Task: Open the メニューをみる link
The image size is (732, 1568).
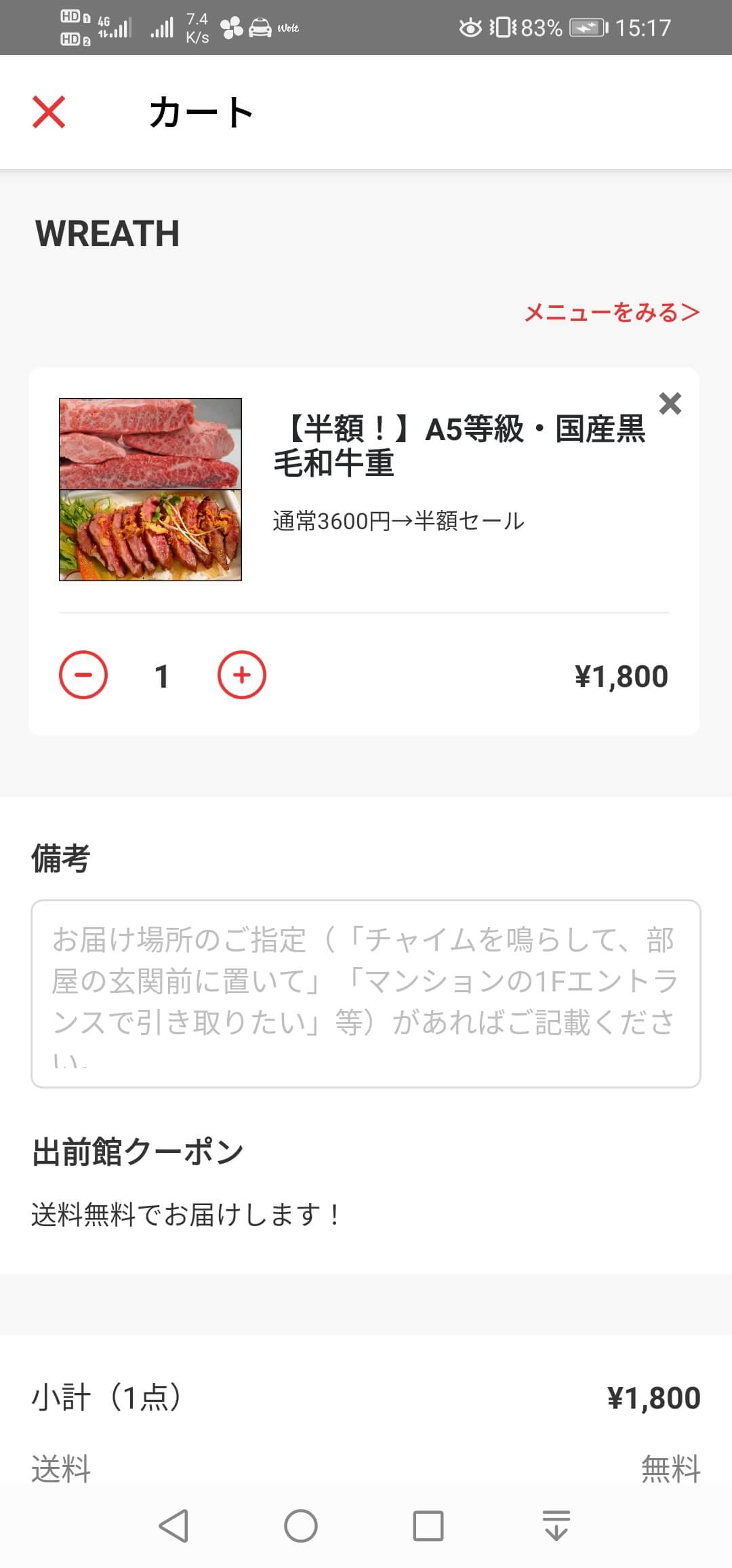Action: click(x=612, y=312)
